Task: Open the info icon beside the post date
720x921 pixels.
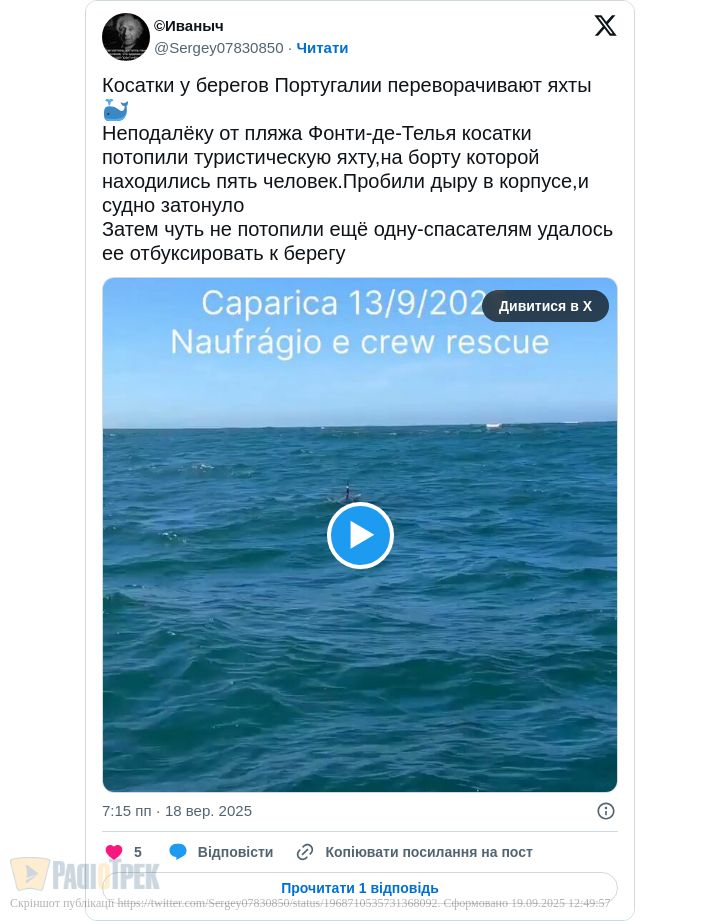Action: click(606, 811)
